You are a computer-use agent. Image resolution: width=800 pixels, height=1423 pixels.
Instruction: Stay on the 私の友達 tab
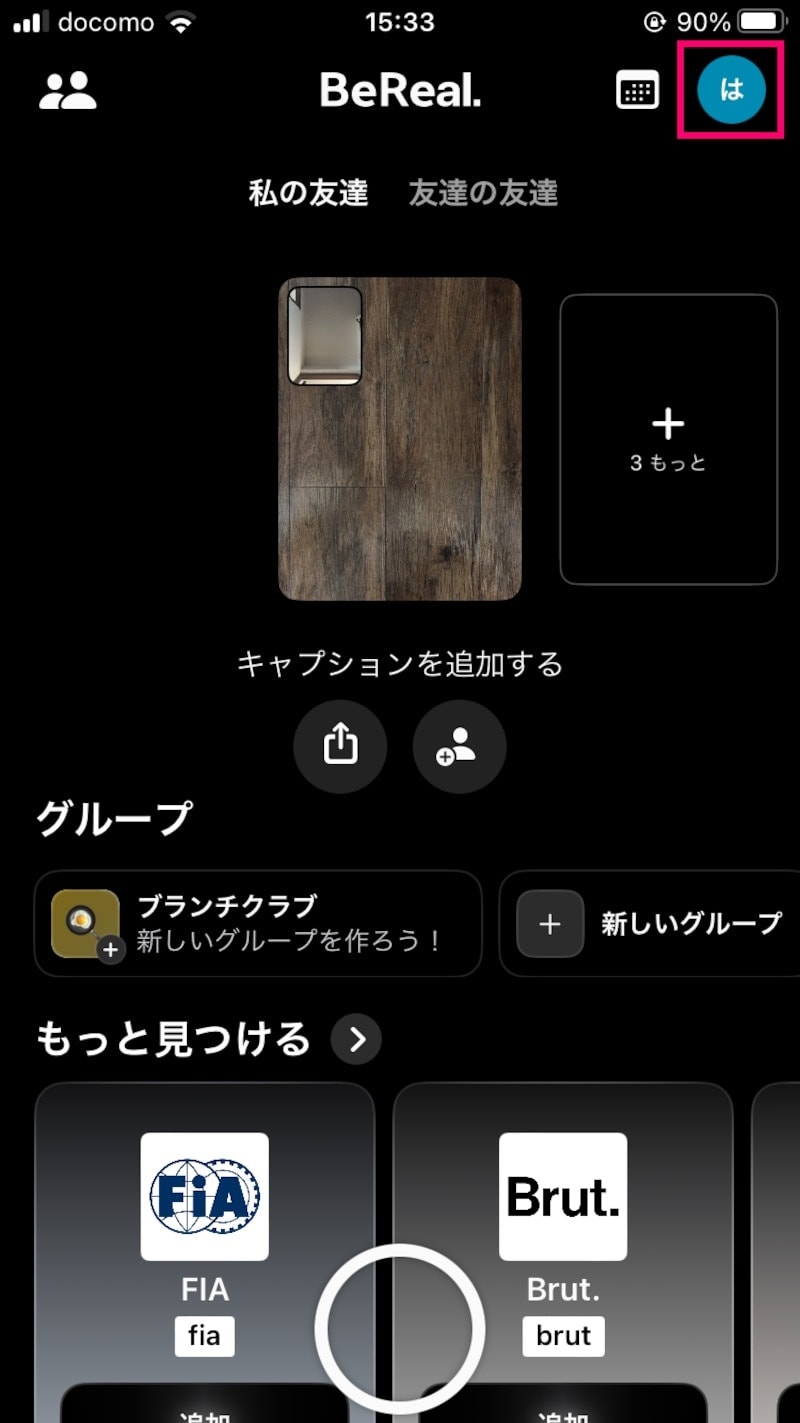click(306, 194)
